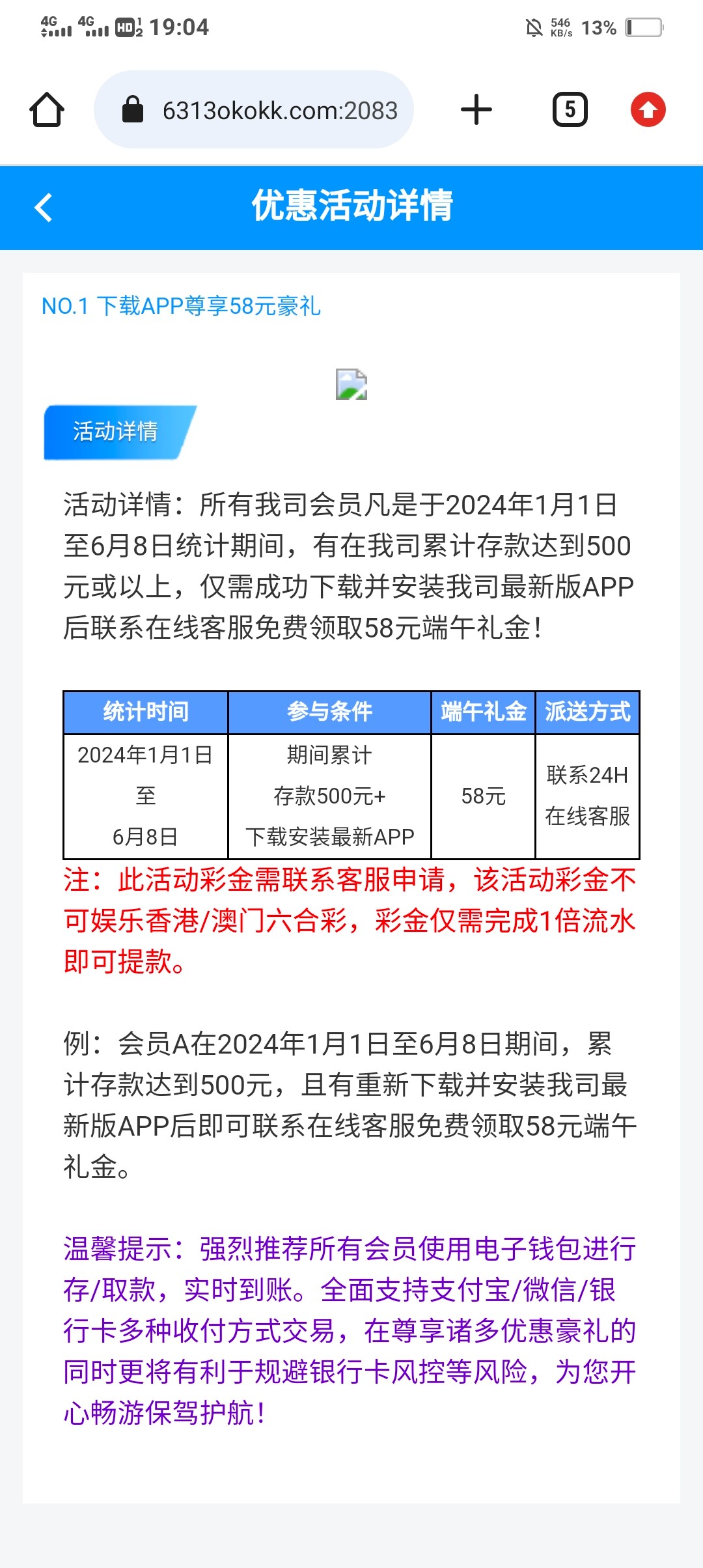Open the tab switcher showing 5 tabs
The image size is (703, 1568).
[570, 109]
